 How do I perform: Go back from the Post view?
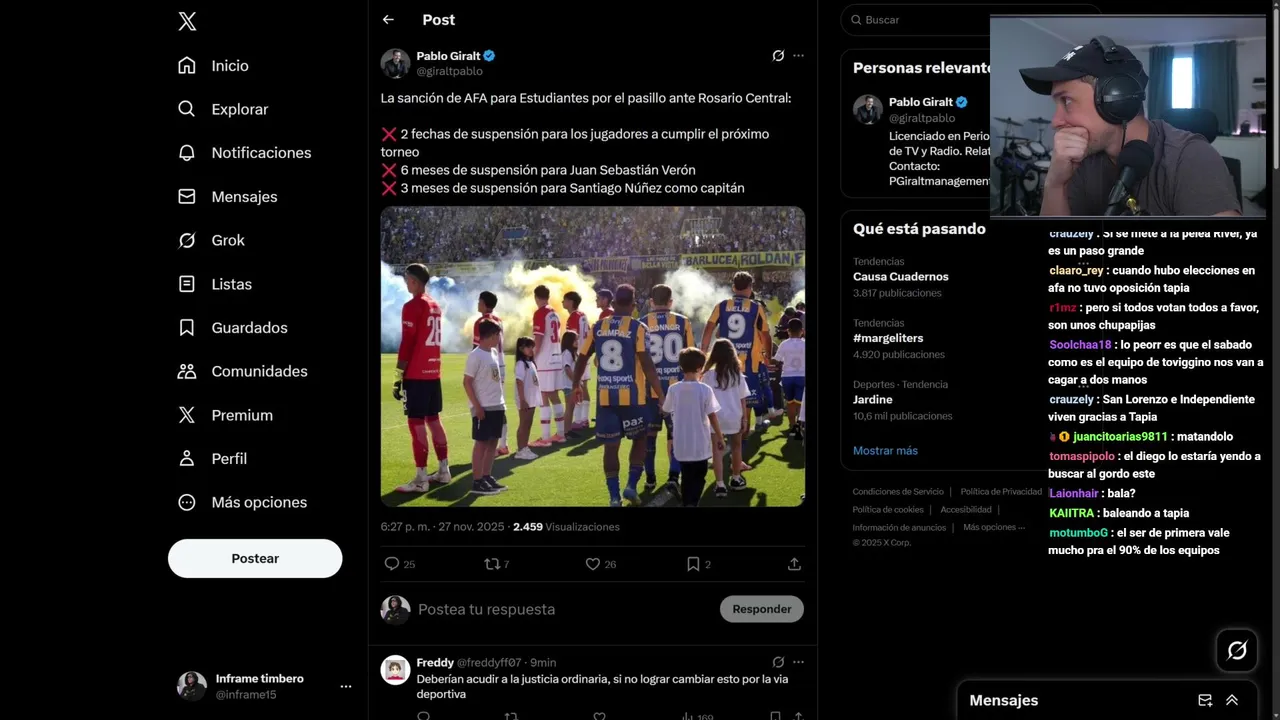pyautogui.click(x=388, y=20)
